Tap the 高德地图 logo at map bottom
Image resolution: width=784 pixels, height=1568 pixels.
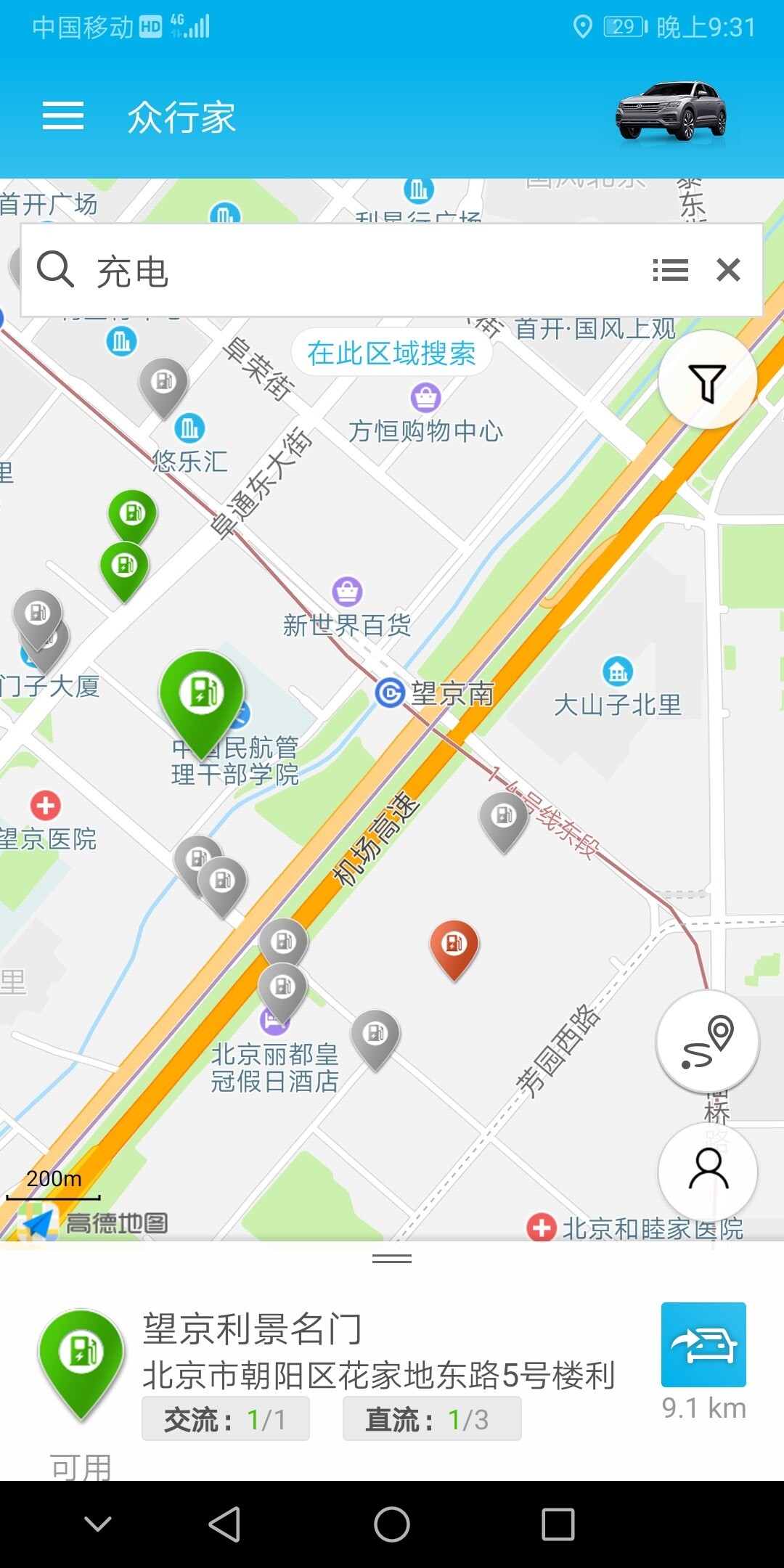coord(94,1225)
